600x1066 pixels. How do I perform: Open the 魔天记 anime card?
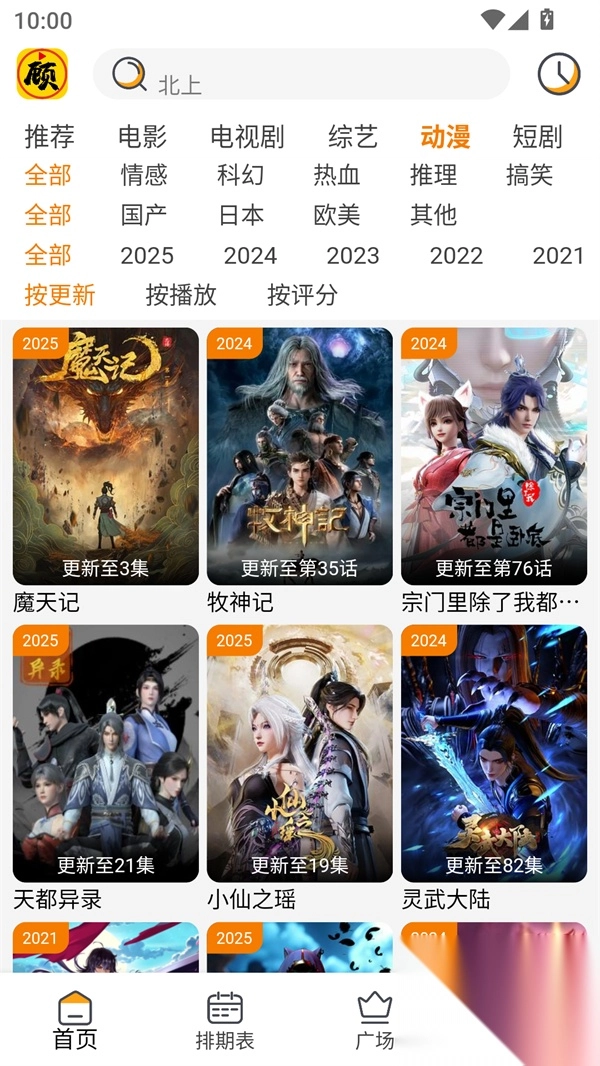pyautogui.click(x=106, y=457)
